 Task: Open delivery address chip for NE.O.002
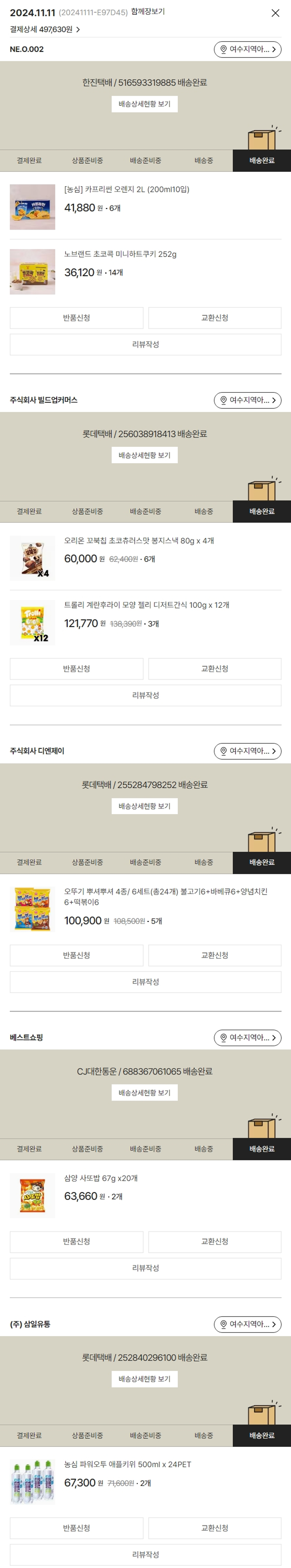pyautogui.click(x=247, y=49)
